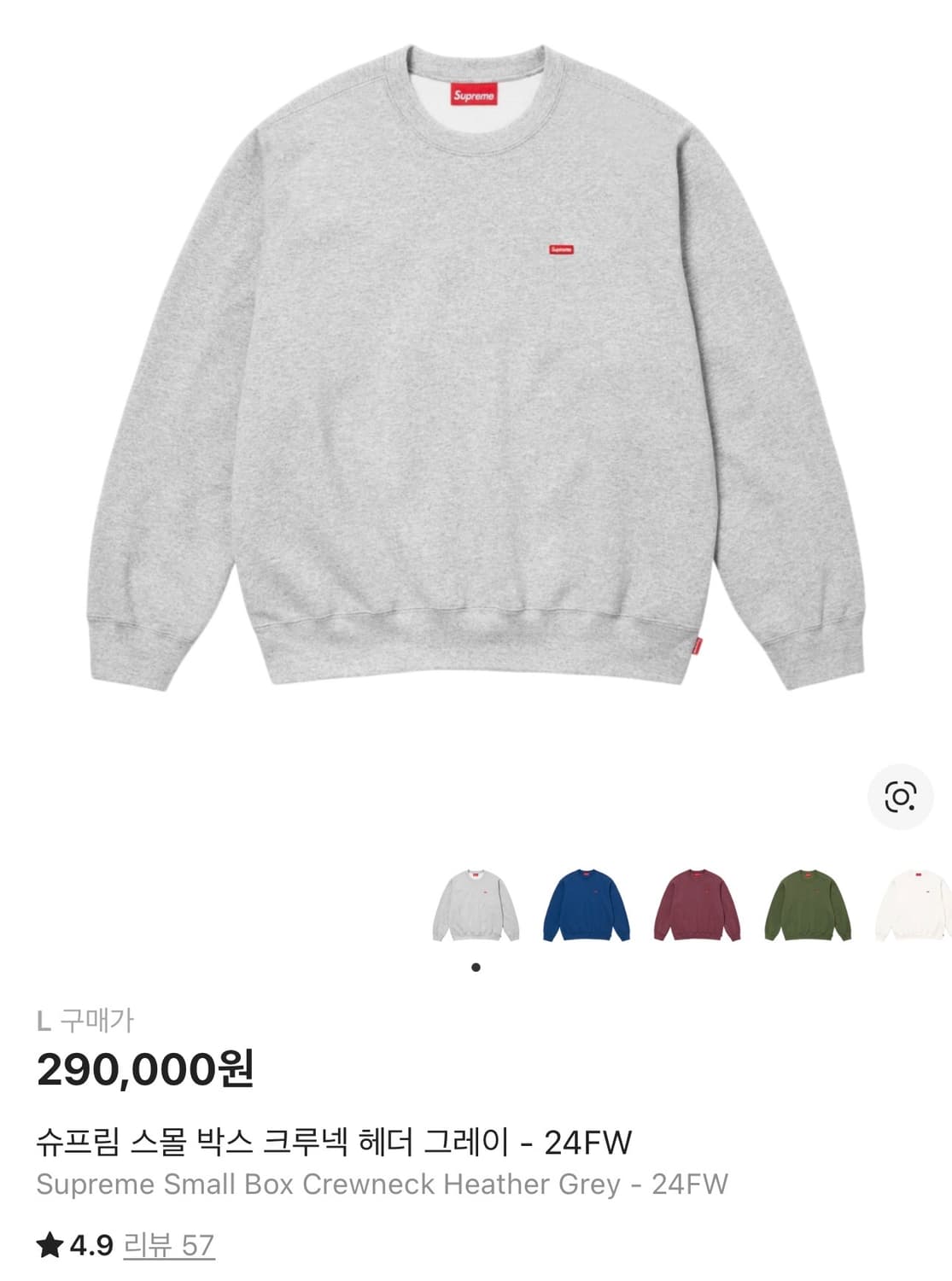Select the burgundy colorway thumbnail
The image size is (952, 1281).
pos(697,904)
